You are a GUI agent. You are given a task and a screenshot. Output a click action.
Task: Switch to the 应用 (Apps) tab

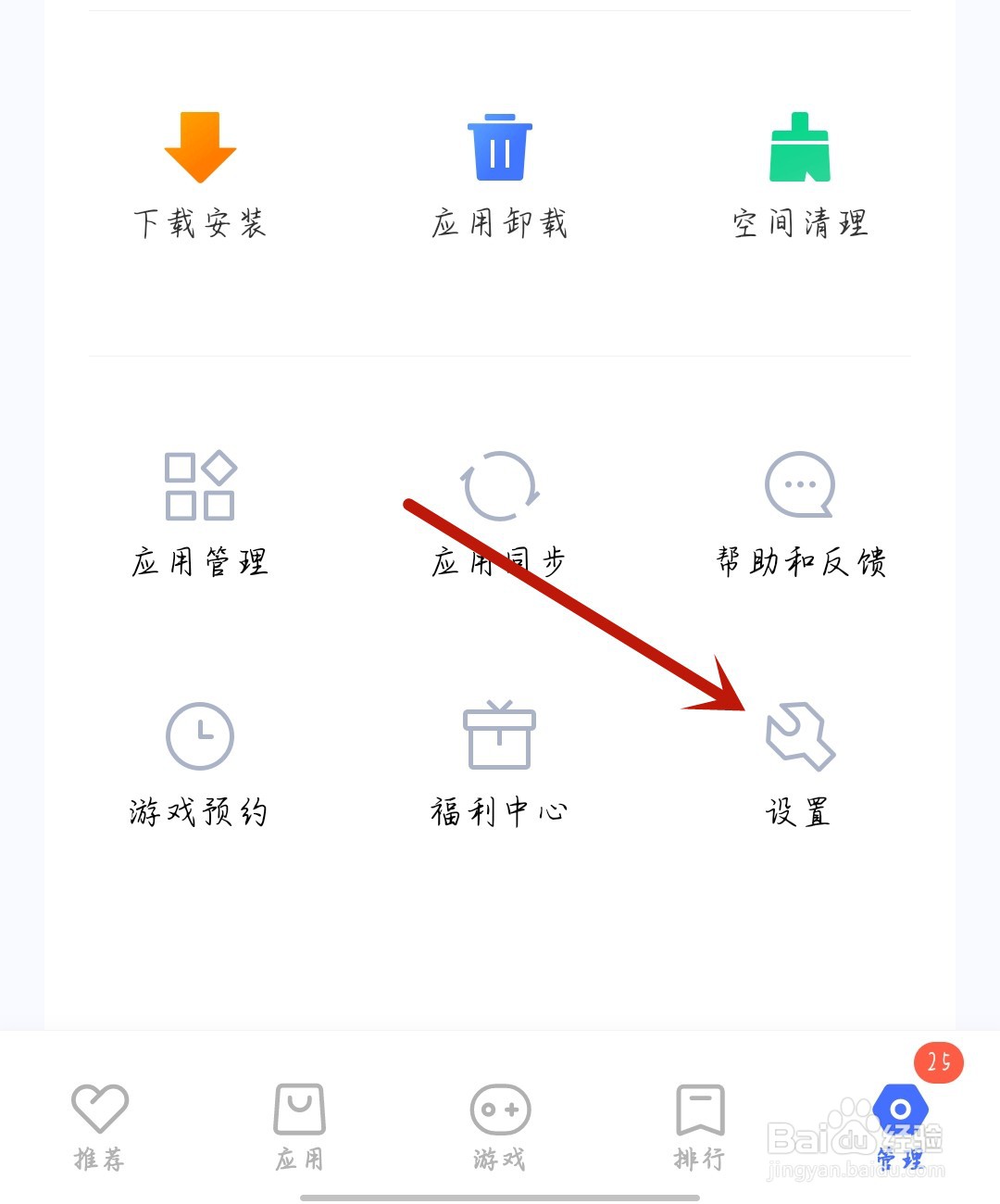point(299,1125)
